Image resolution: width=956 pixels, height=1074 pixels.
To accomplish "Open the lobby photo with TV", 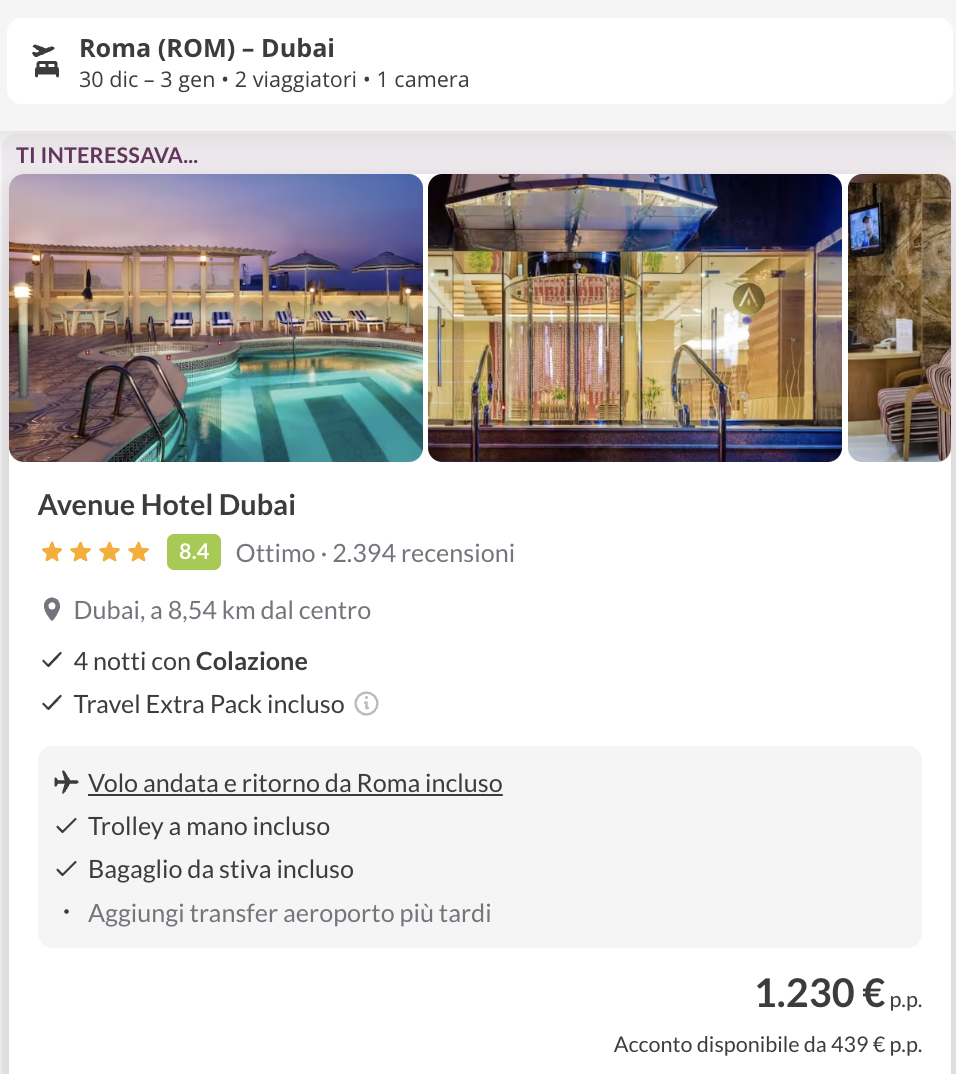I will pyautogui.click(x=900, y=318).
